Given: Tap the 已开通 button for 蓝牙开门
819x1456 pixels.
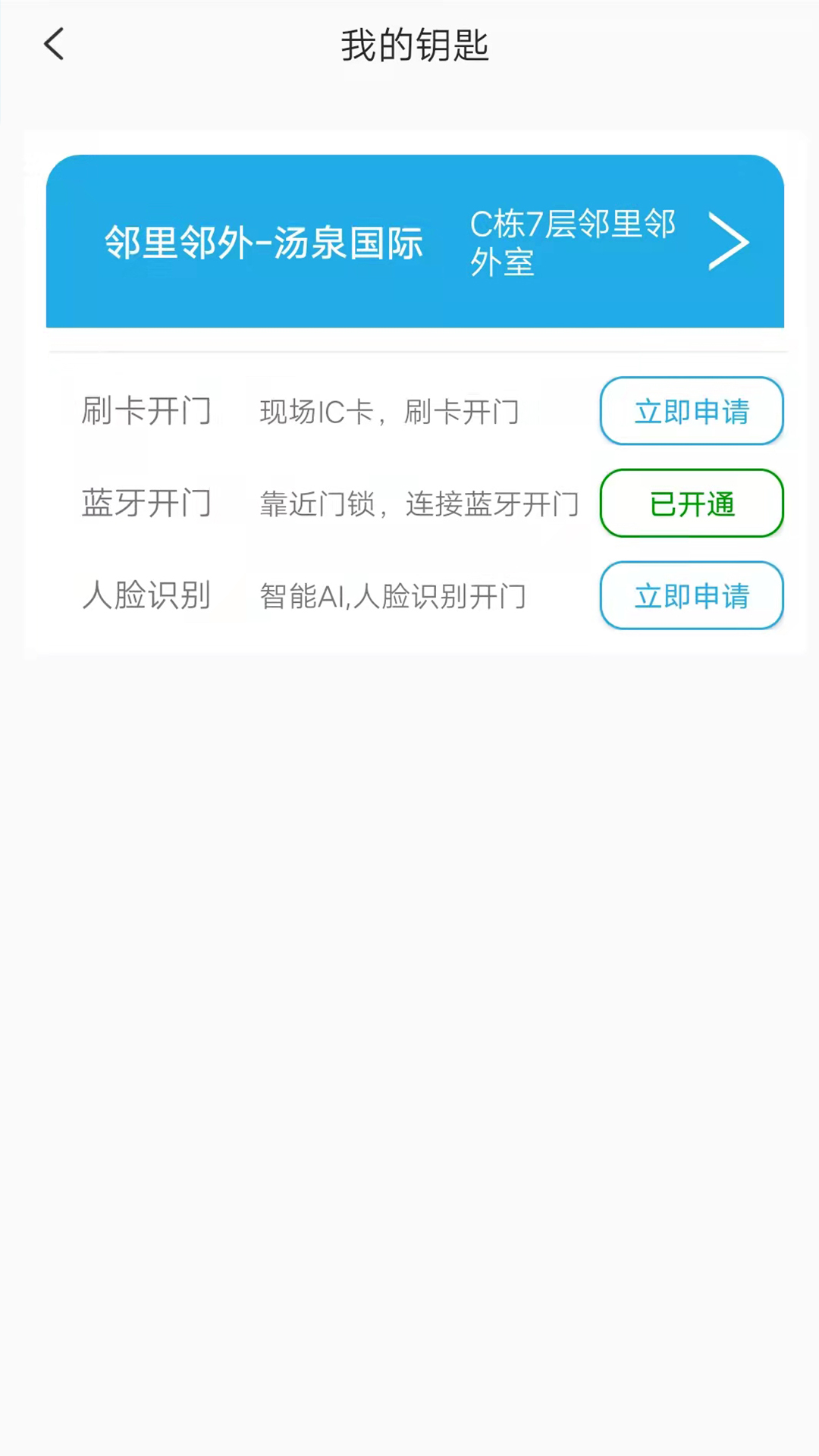Looking at the screenshot, I should click(691, 504).
